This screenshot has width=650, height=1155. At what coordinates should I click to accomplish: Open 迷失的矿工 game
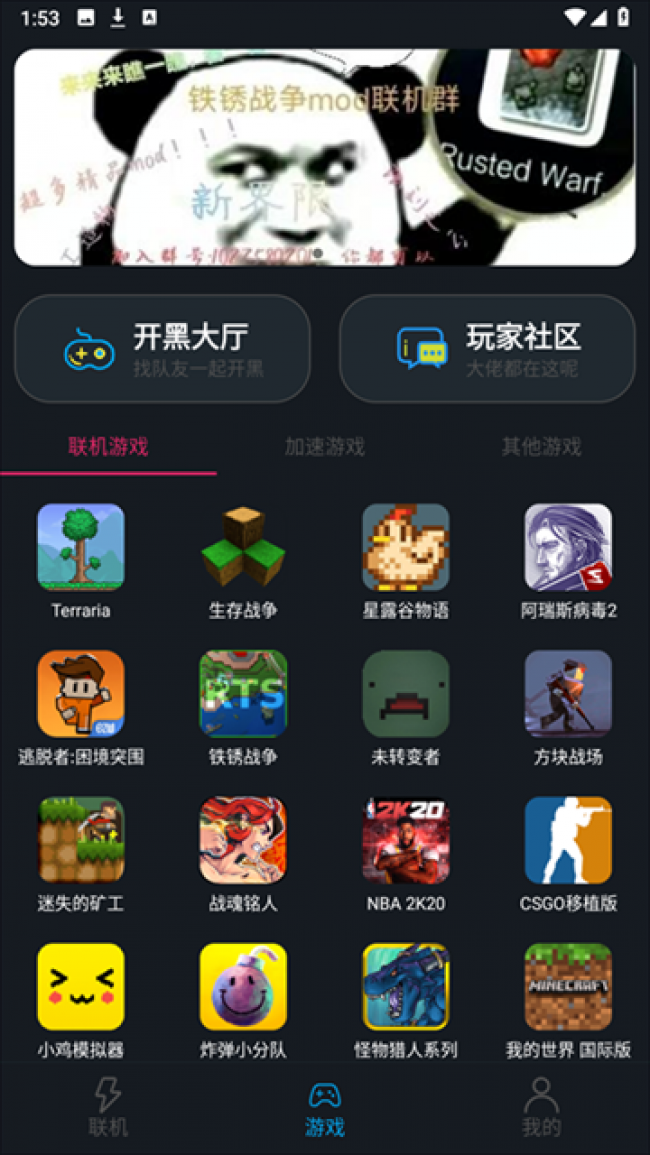(x=81, y=840)
